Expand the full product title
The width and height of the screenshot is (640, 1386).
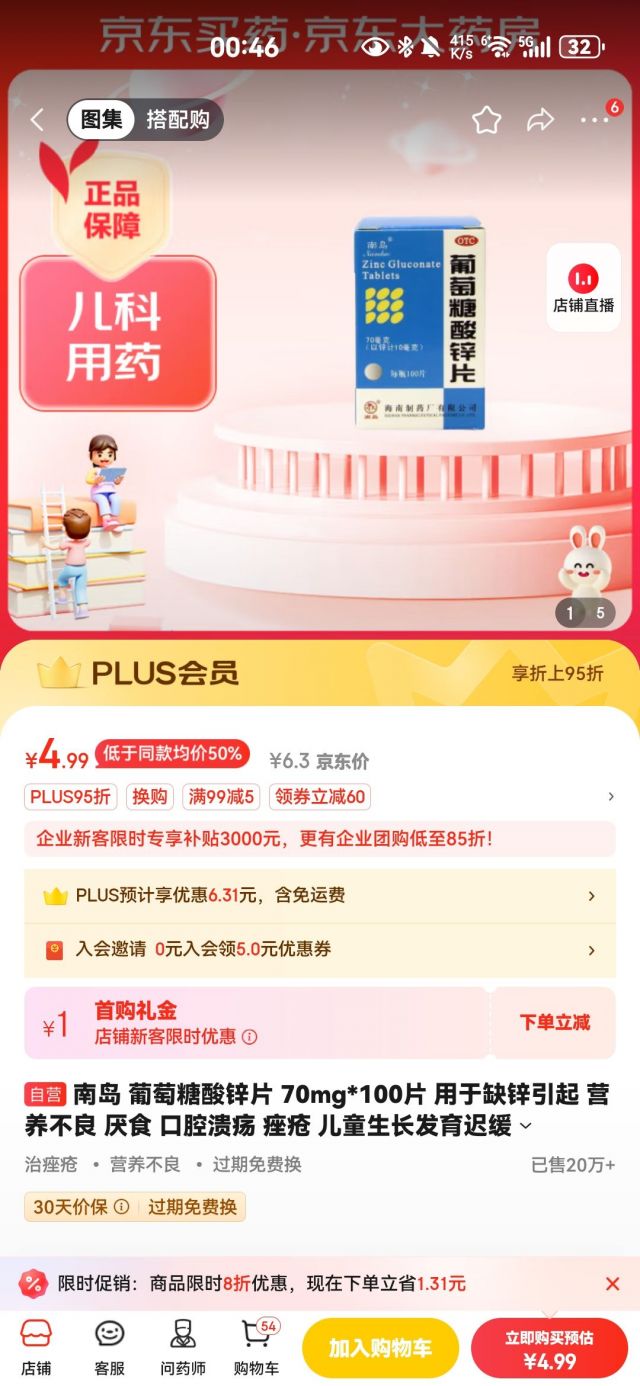pos(526,1127)
